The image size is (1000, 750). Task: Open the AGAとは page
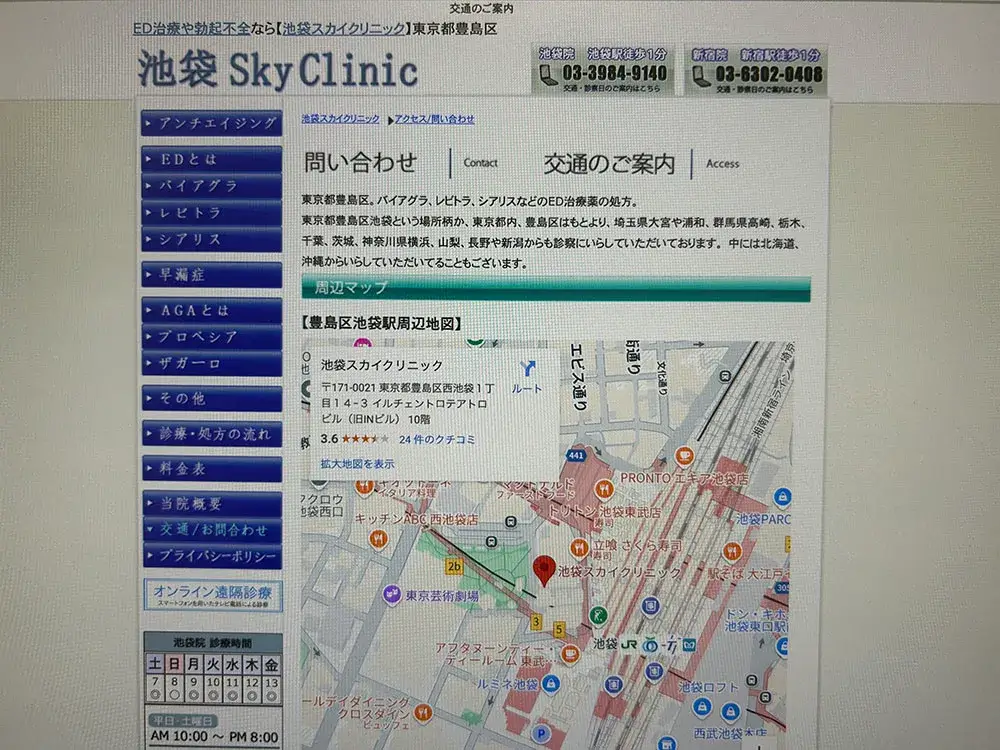tap(211, 310)
